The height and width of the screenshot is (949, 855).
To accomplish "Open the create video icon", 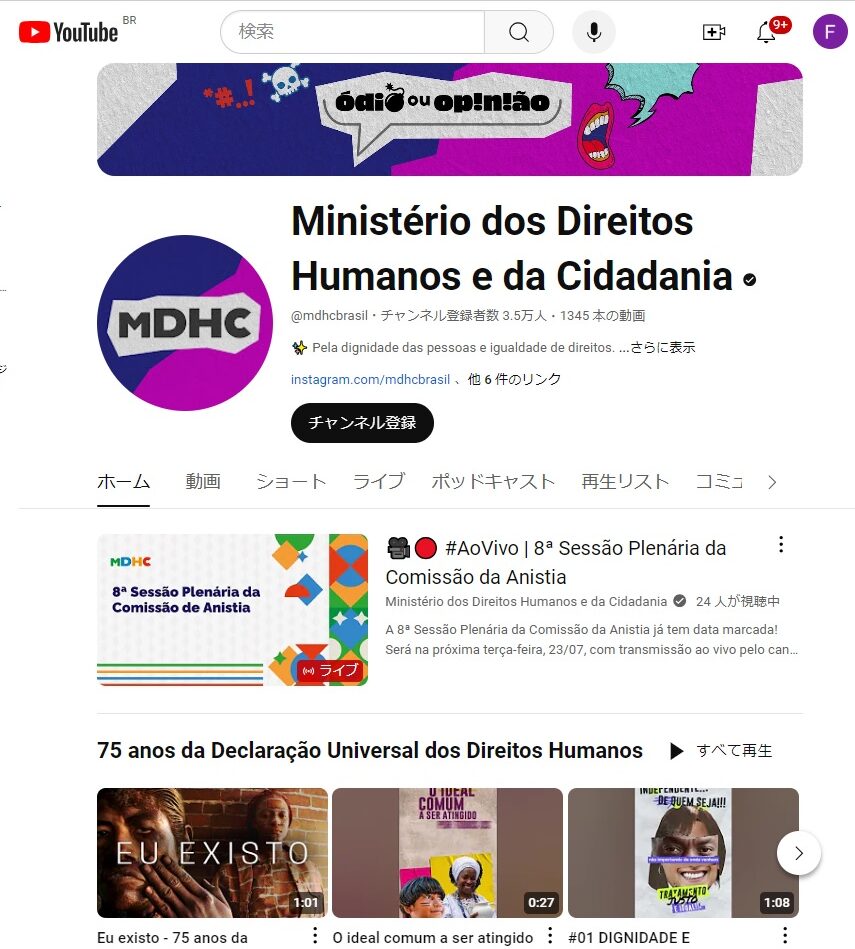I will pos(714,32).
